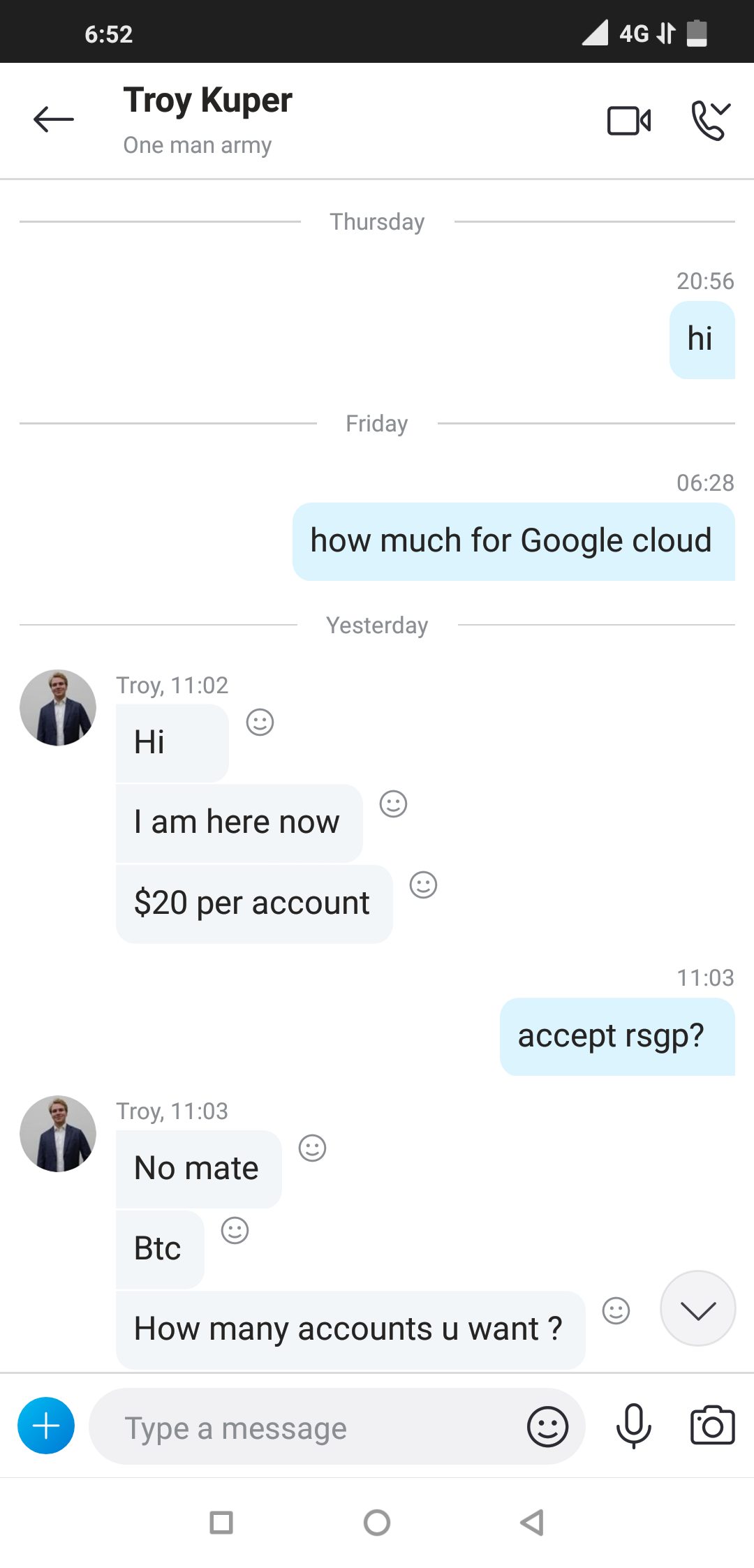Tap the system home button

pos(377,1523)
